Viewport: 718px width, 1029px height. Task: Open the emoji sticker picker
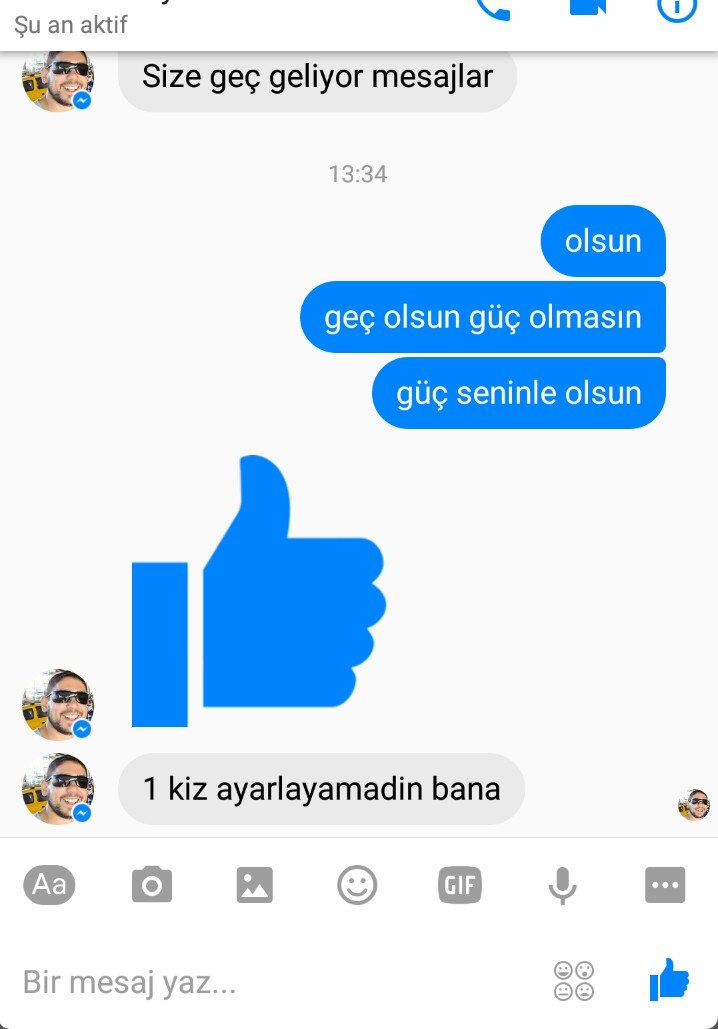tap(357, 885)
